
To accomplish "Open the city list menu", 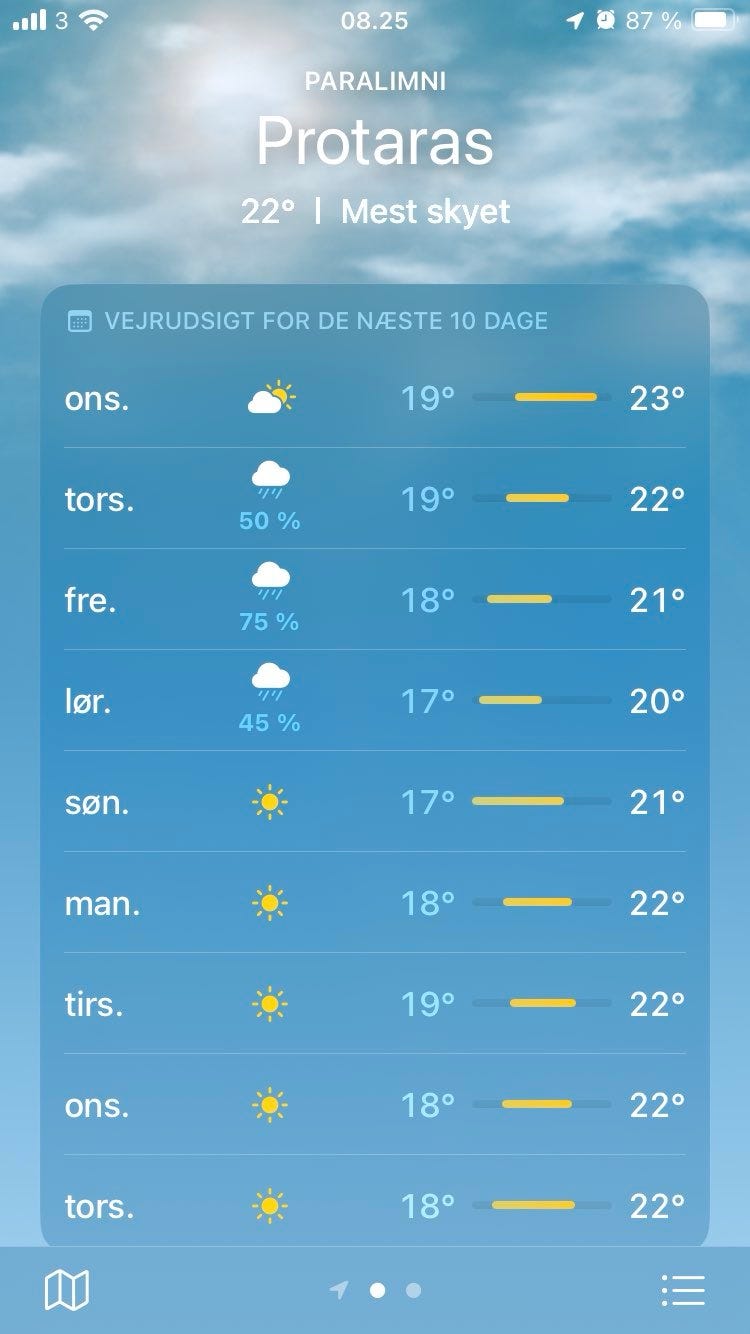I will click(683, 1290).
